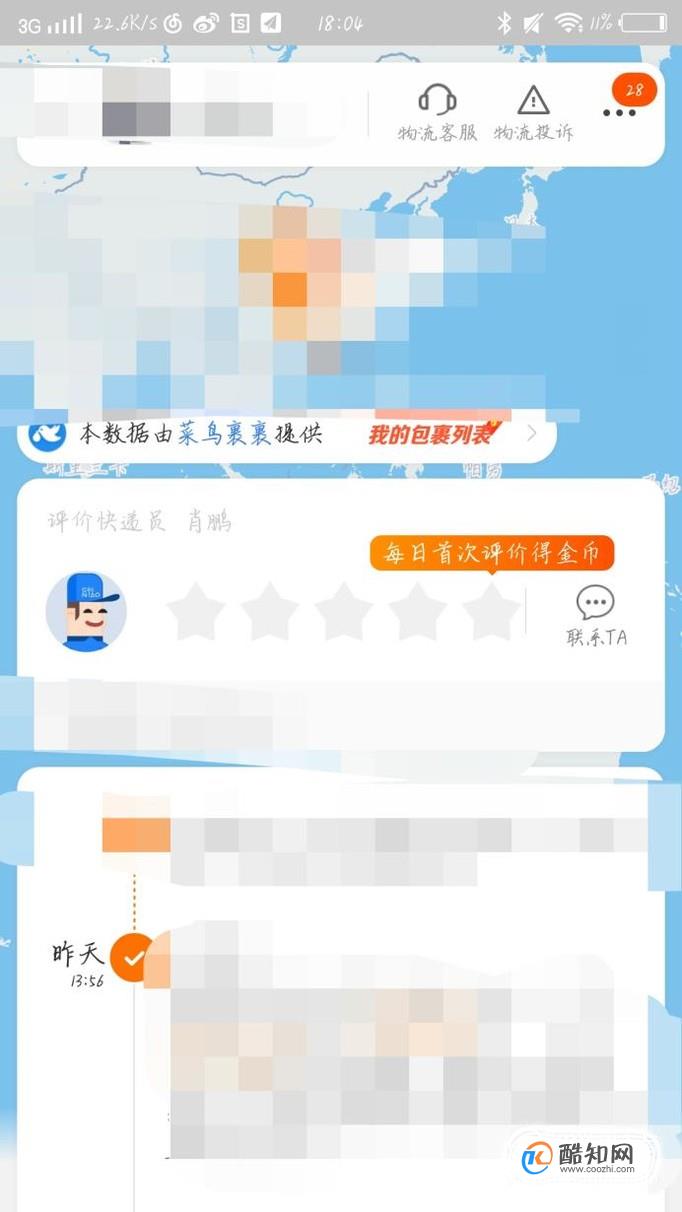The width and height of the screenshot is (682, 1212).
Task: Tap the 物流投诉 complaint icon
Action: [x=533, y=112]
